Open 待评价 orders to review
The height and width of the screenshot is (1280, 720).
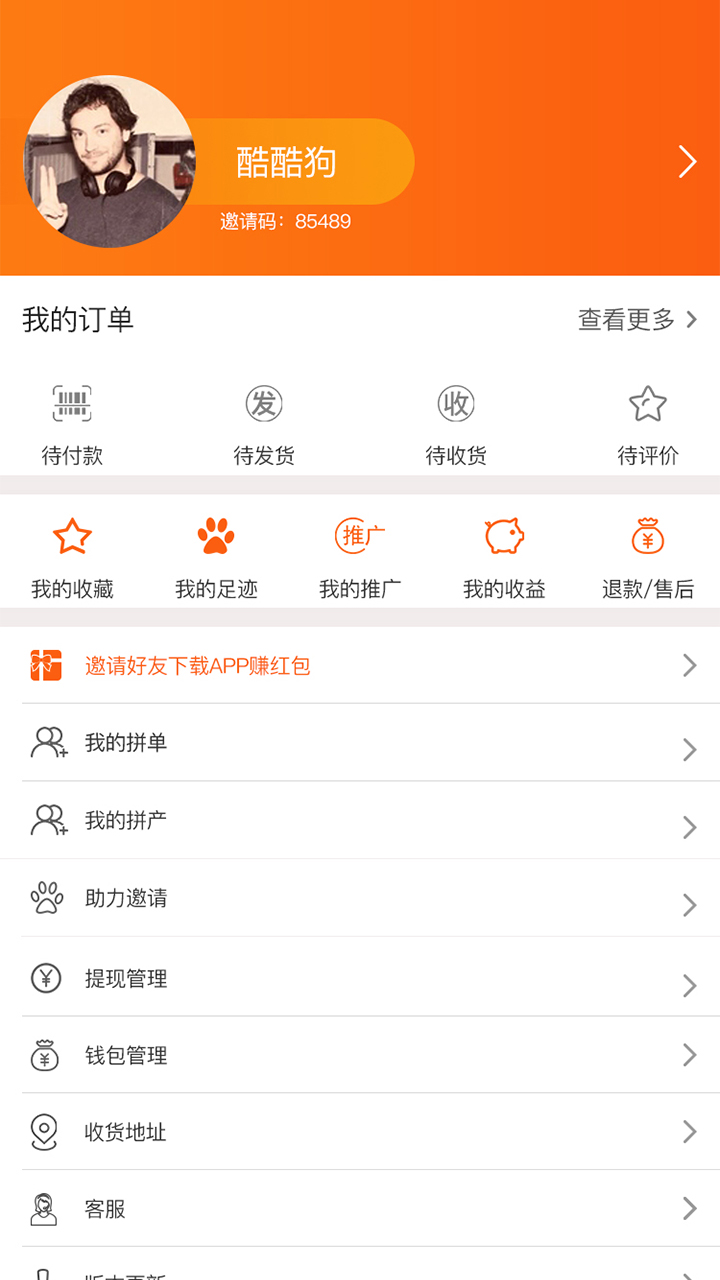click(x=648, y=425)
